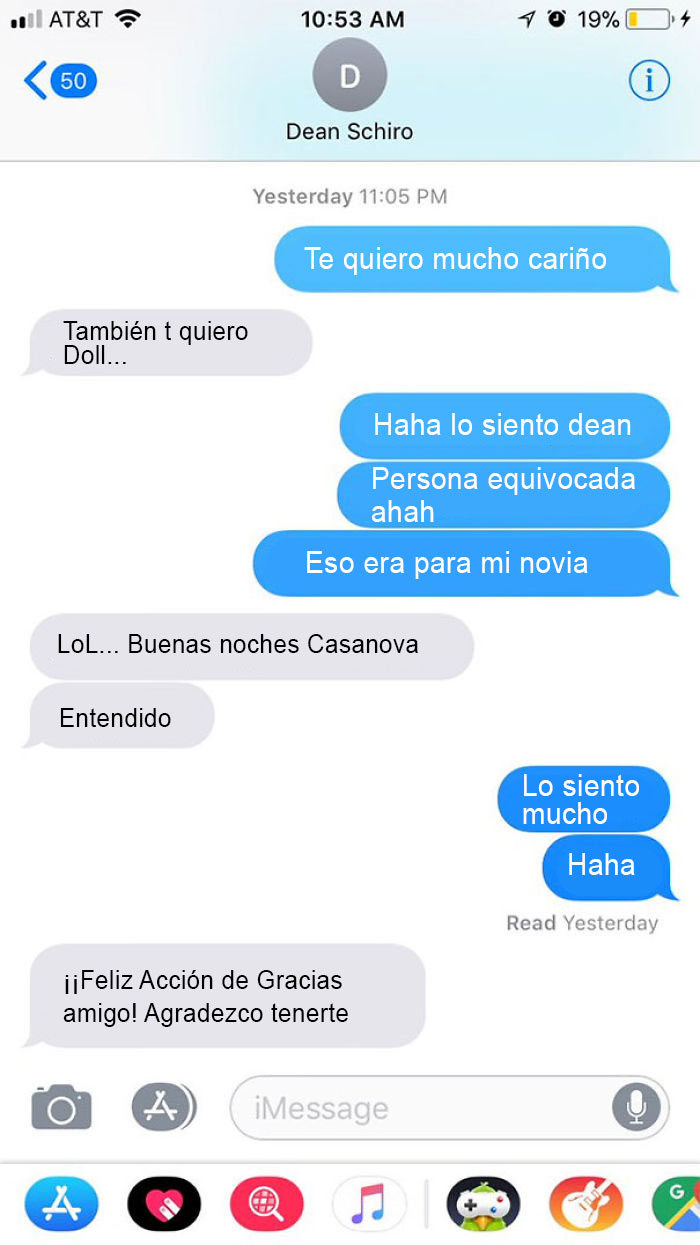Toggle the iMessage apps drawer button
The width and height of the screenshot is (700, 1245).
point(164,1107)
